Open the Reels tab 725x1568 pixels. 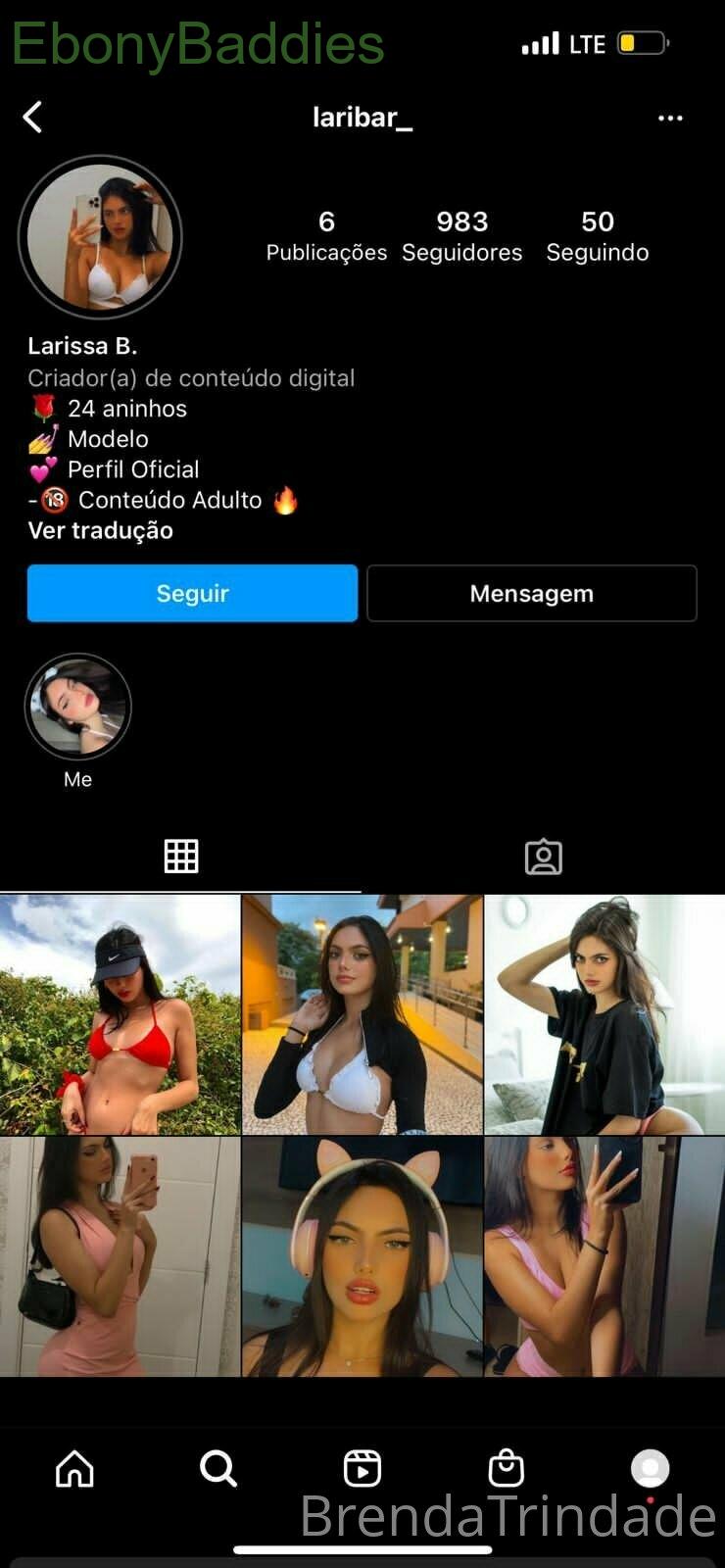click(362, 1468)
